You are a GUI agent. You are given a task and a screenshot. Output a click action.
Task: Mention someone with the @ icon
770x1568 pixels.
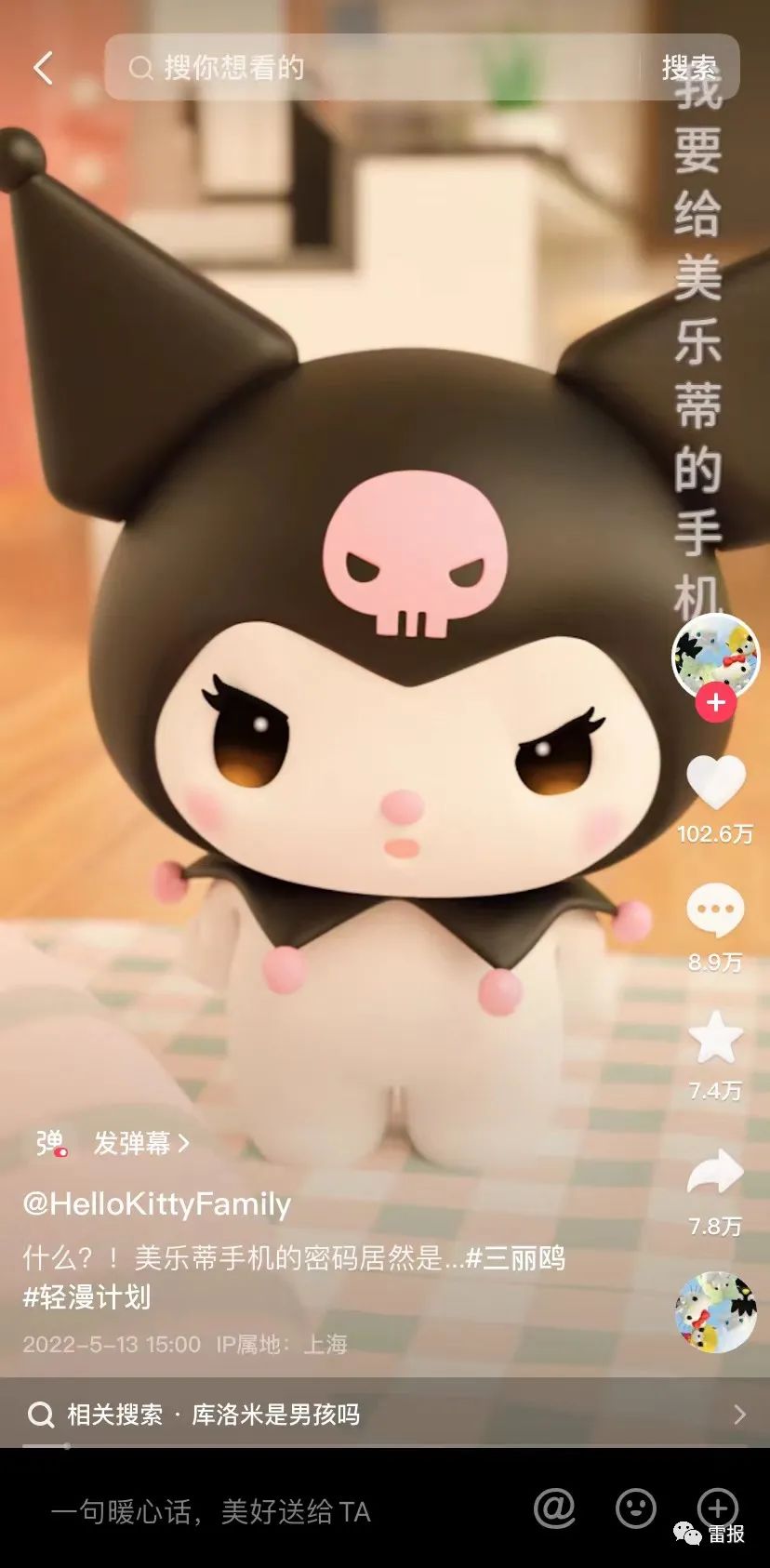(x=553, y=1508)
